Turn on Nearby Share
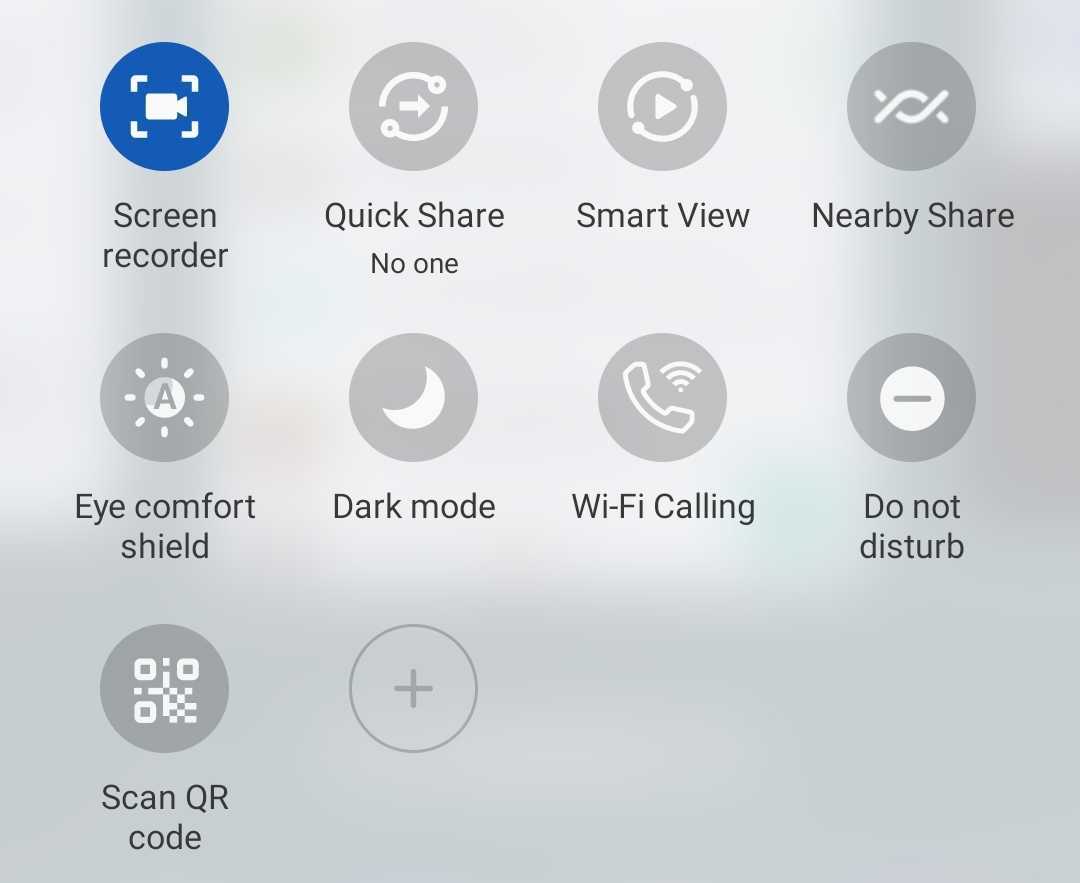 click(911, 106)
